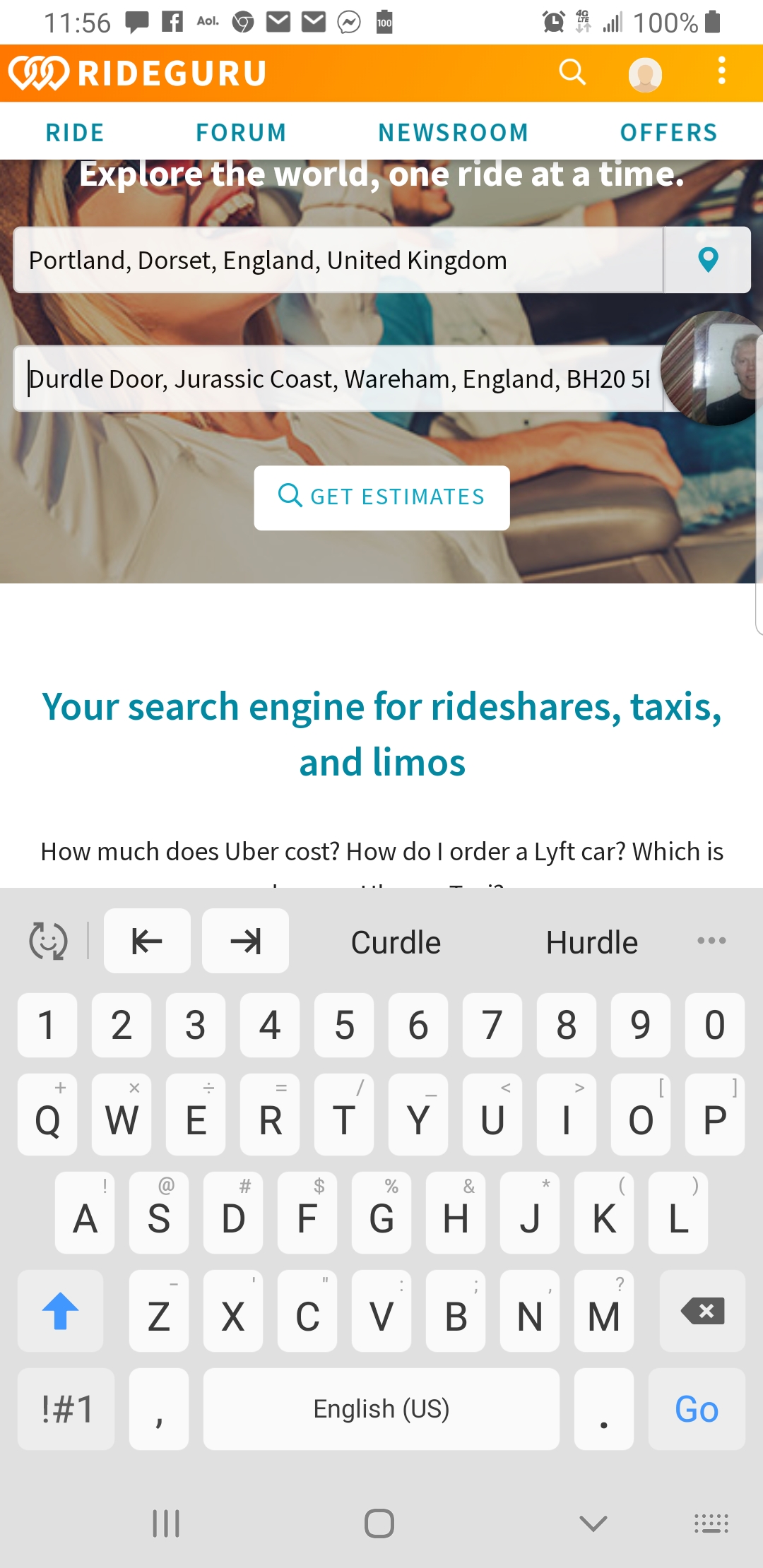Tap Get Estimates button

[x=381, y=497]
